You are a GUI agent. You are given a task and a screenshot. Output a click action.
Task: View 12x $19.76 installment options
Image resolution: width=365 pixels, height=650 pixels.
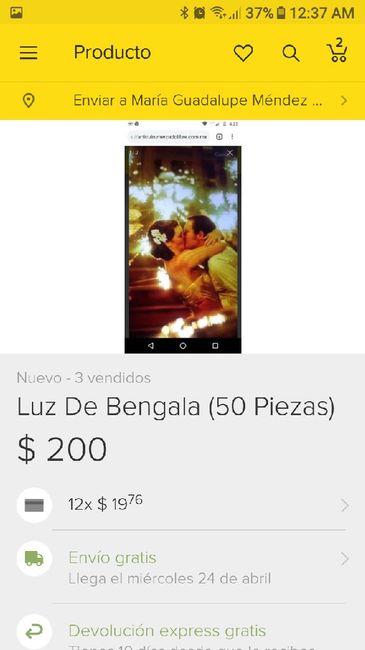point(182,505)
